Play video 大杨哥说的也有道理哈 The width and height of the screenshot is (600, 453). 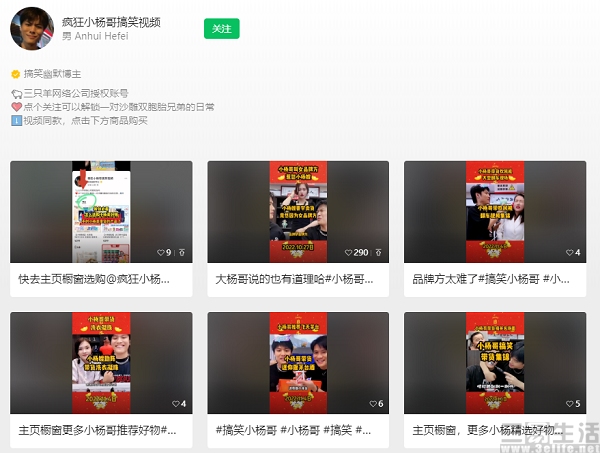click(x=298, y=212)
